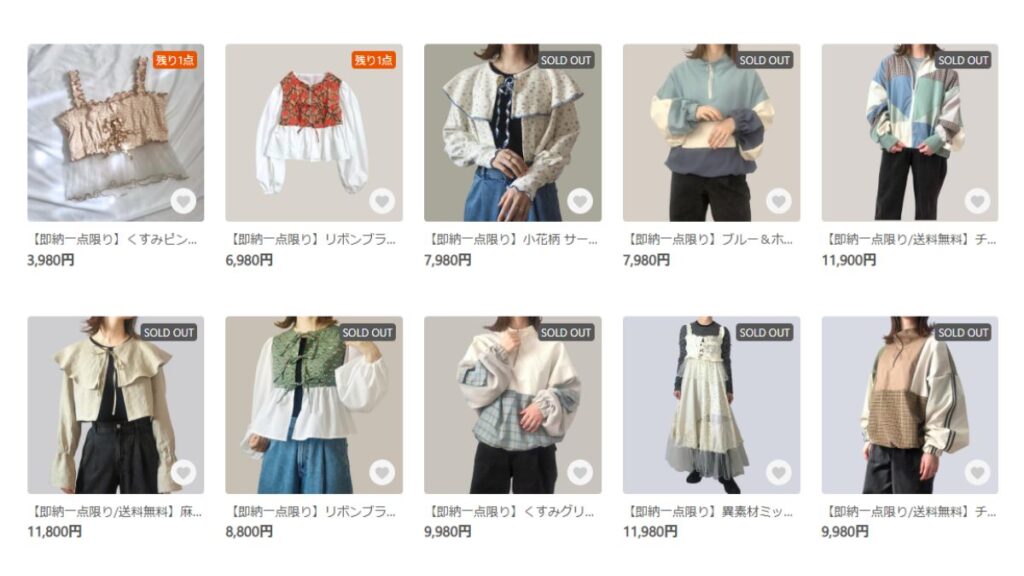Viewport: 1024px width, 576px height.
Task: Tap the heart on the 11,800円 麻 item
Action: pos(183,473)
